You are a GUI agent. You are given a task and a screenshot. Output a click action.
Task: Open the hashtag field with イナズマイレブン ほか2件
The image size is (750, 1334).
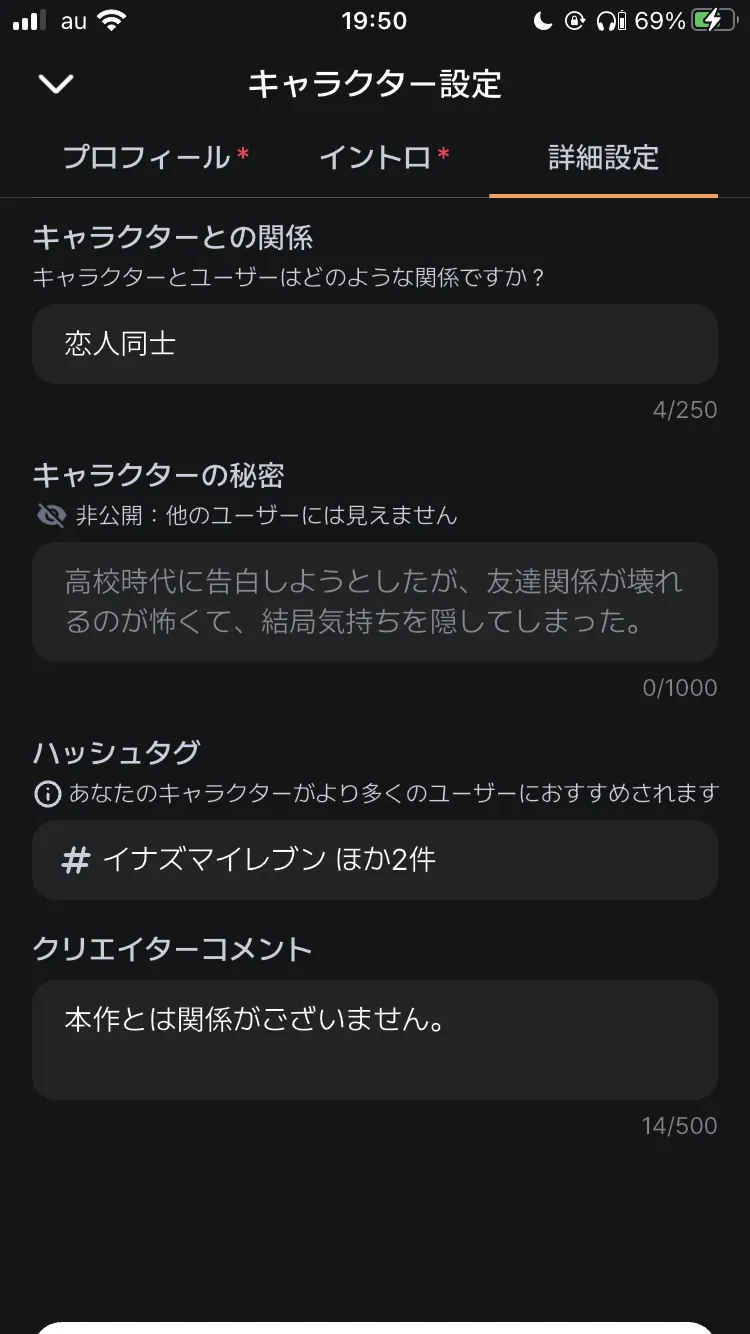pyautogui.click(x=375, y=860)
